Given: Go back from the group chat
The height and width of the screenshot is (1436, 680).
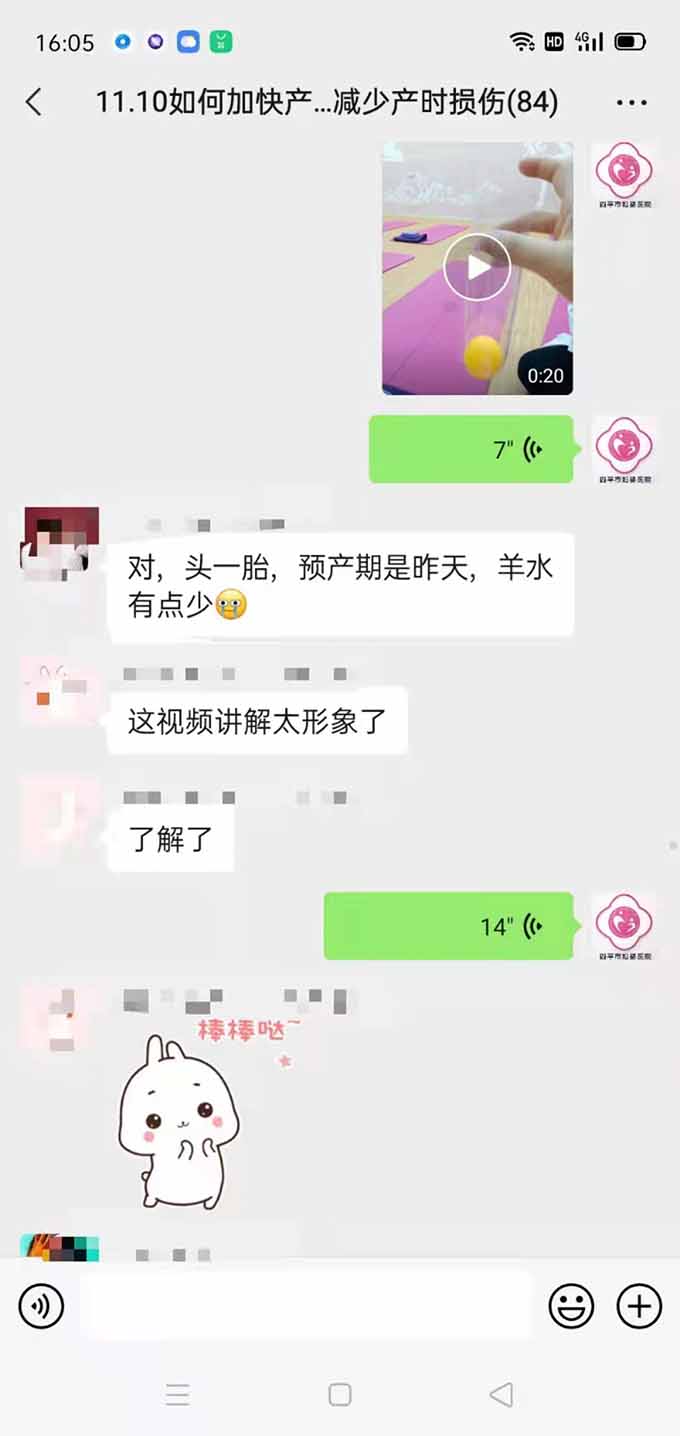Looking at the screenshot, I should click(34, 102).
